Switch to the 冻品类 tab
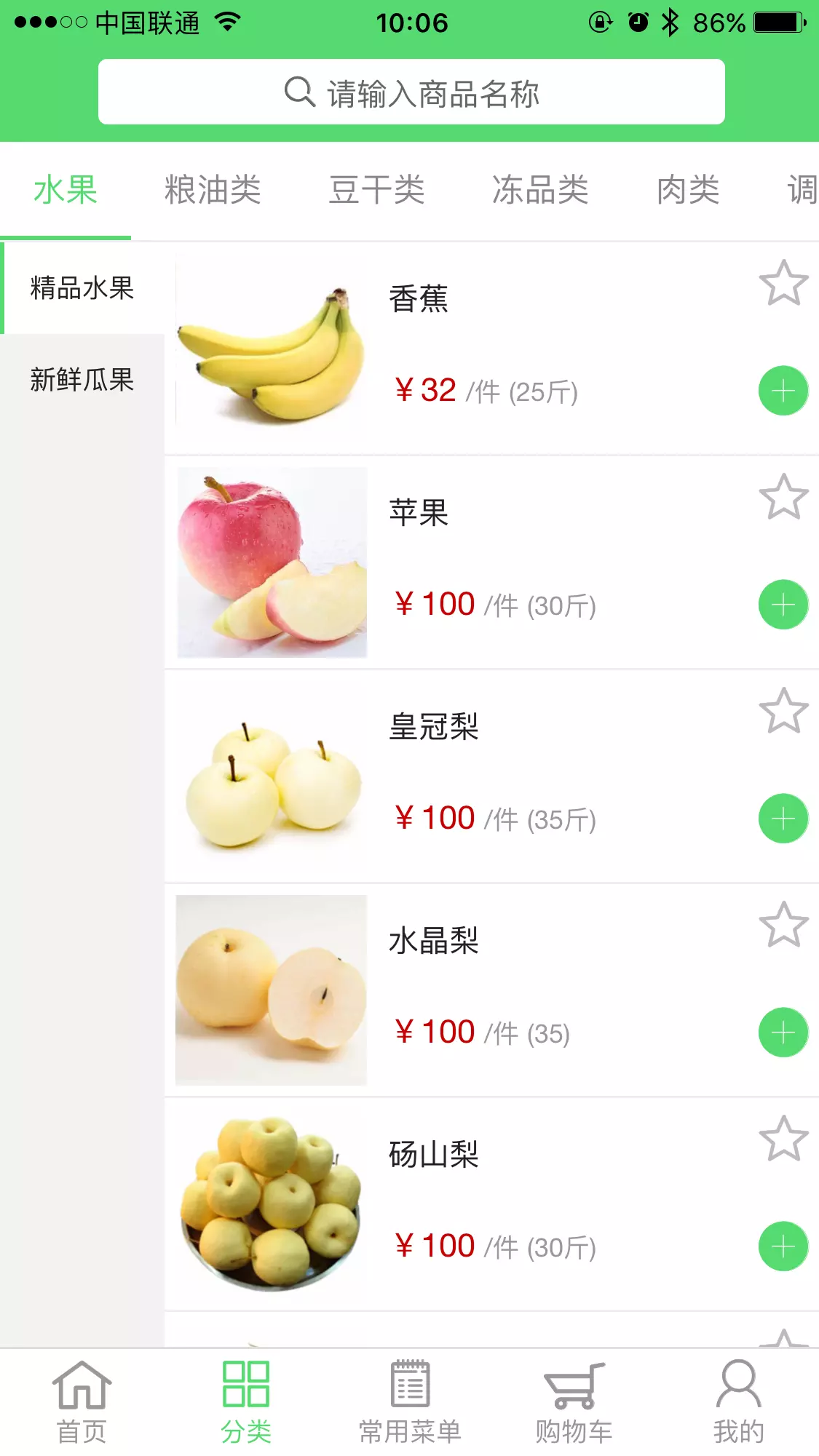The height and width of the screenshot is (1456, 819). click(x=540, y=191)
